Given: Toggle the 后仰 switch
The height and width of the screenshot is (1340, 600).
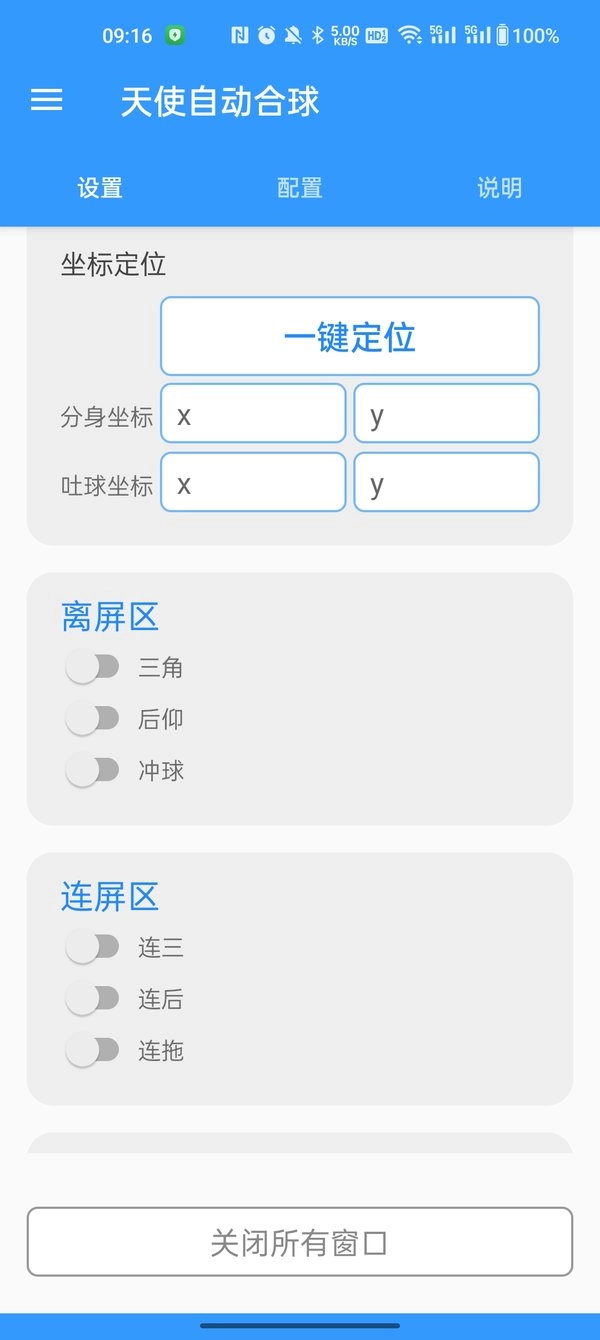Looking at the screenshot, I should pyautogui.click(x=93, y=719).
